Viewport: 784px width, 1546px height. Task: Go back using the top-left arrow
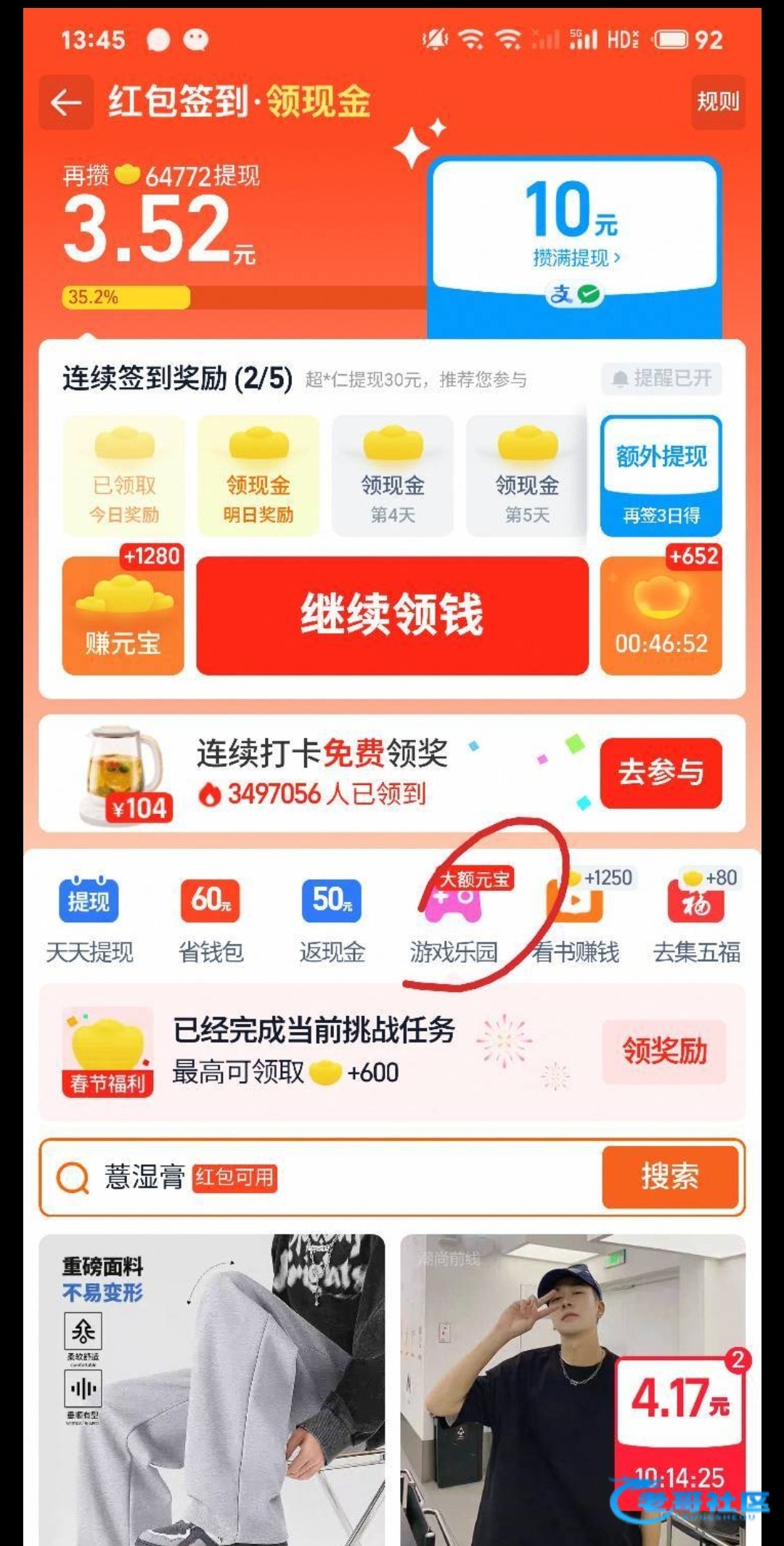coord(66,102)
